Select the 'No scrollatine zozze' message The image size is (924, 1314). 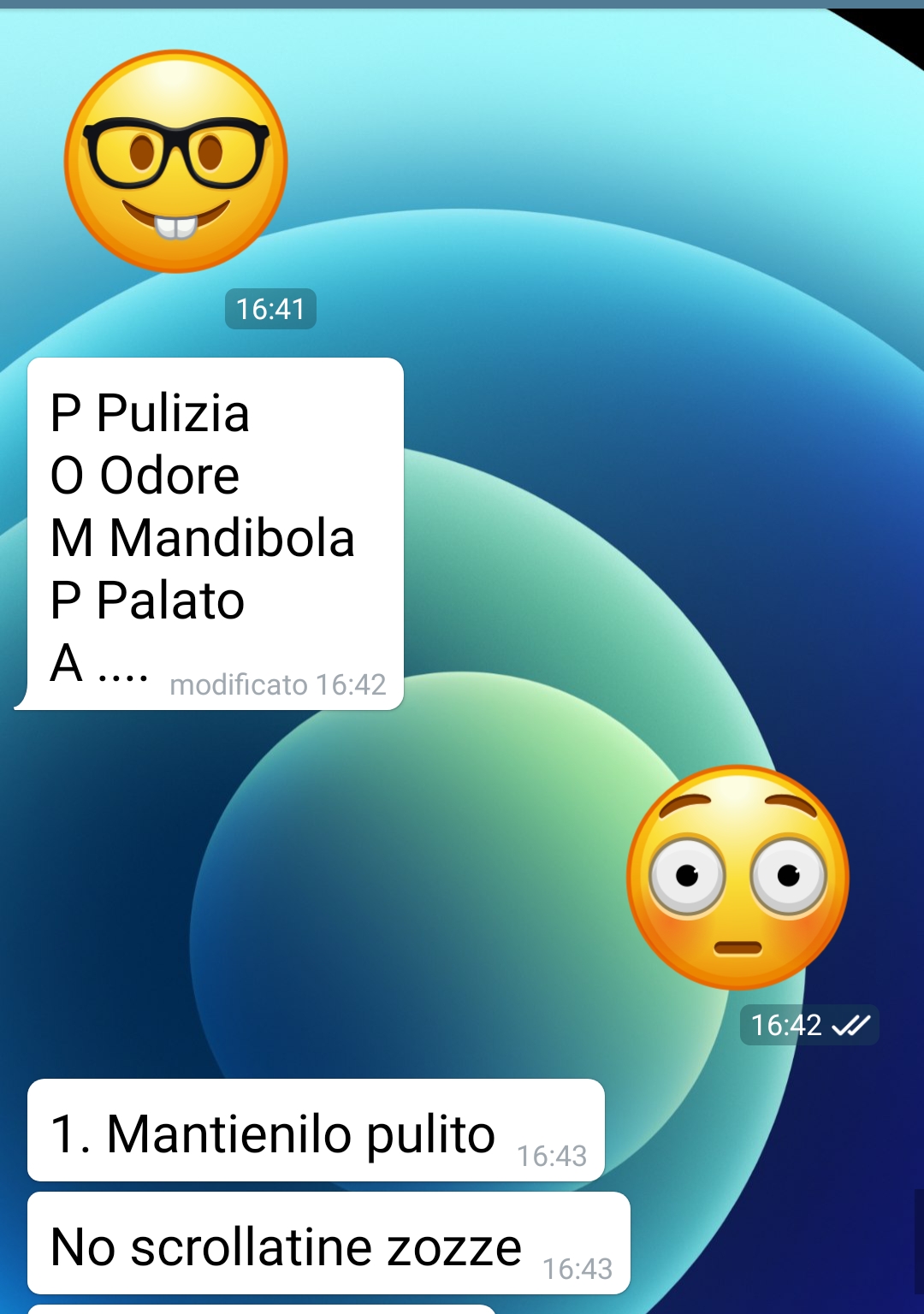point(328,1244)
